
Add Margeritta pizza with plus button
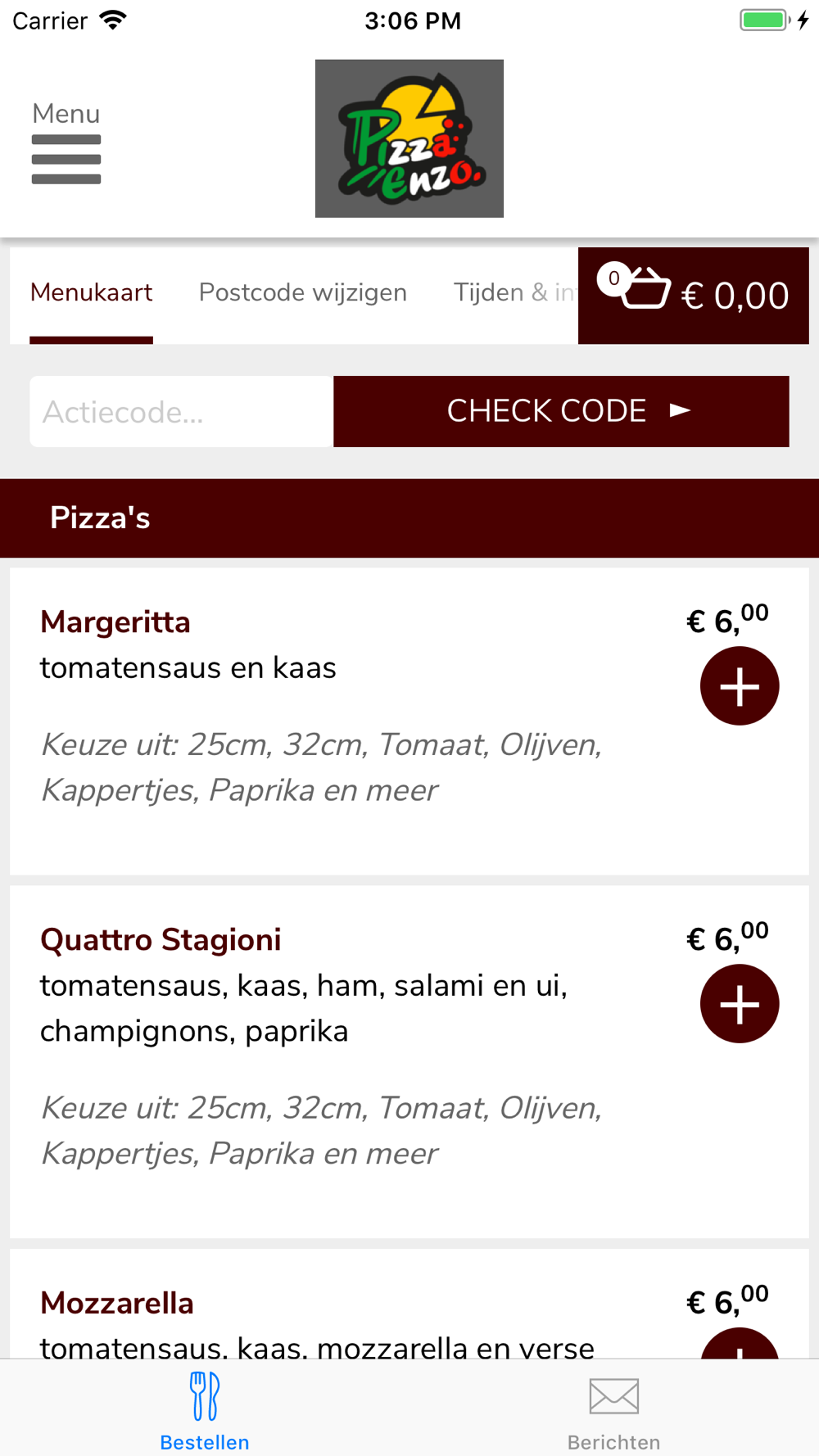click(x=740, y=686)
